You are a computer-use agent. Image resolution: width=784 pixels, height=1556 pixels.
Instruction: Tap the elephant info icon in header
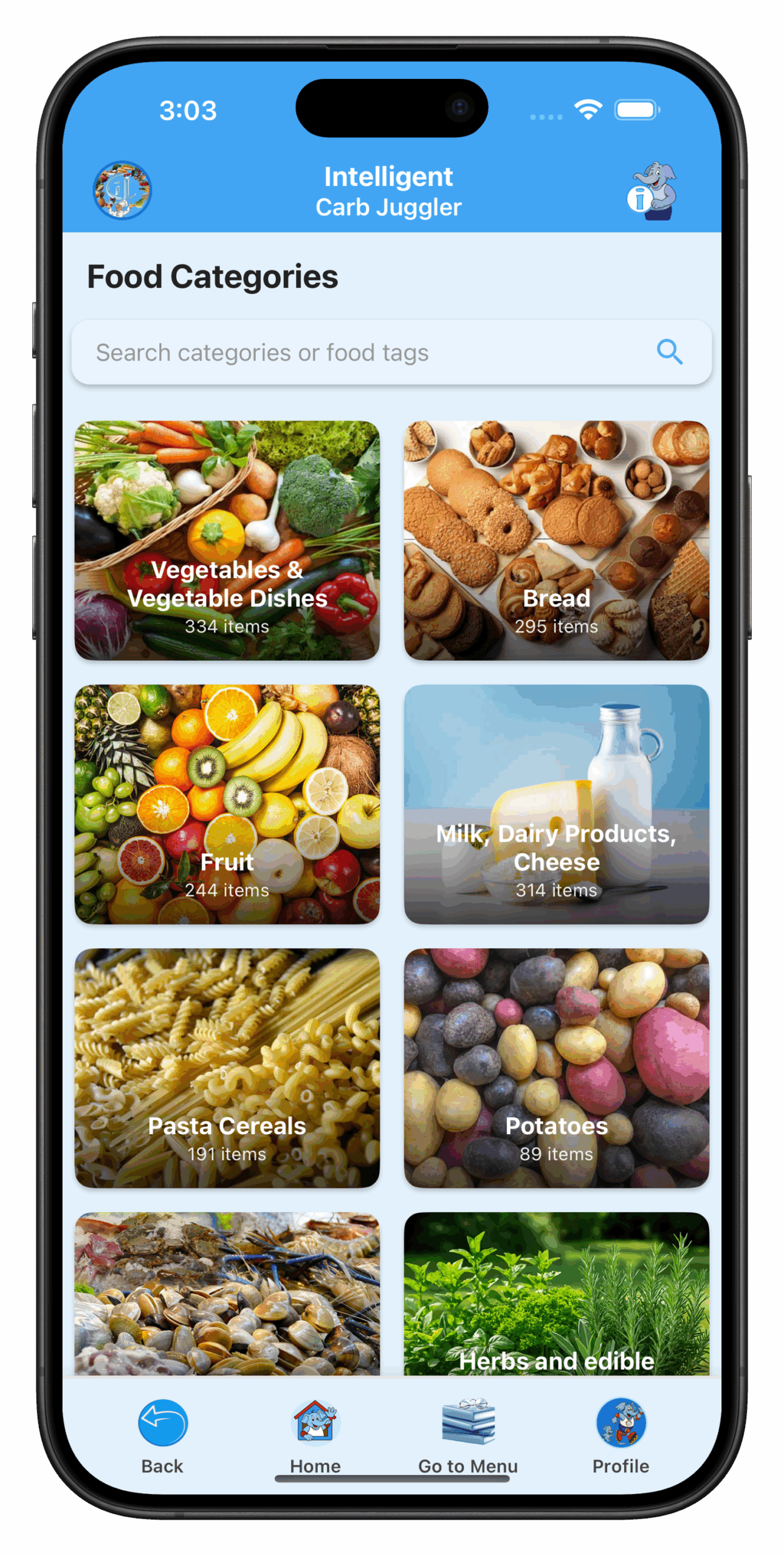[652, 191]
